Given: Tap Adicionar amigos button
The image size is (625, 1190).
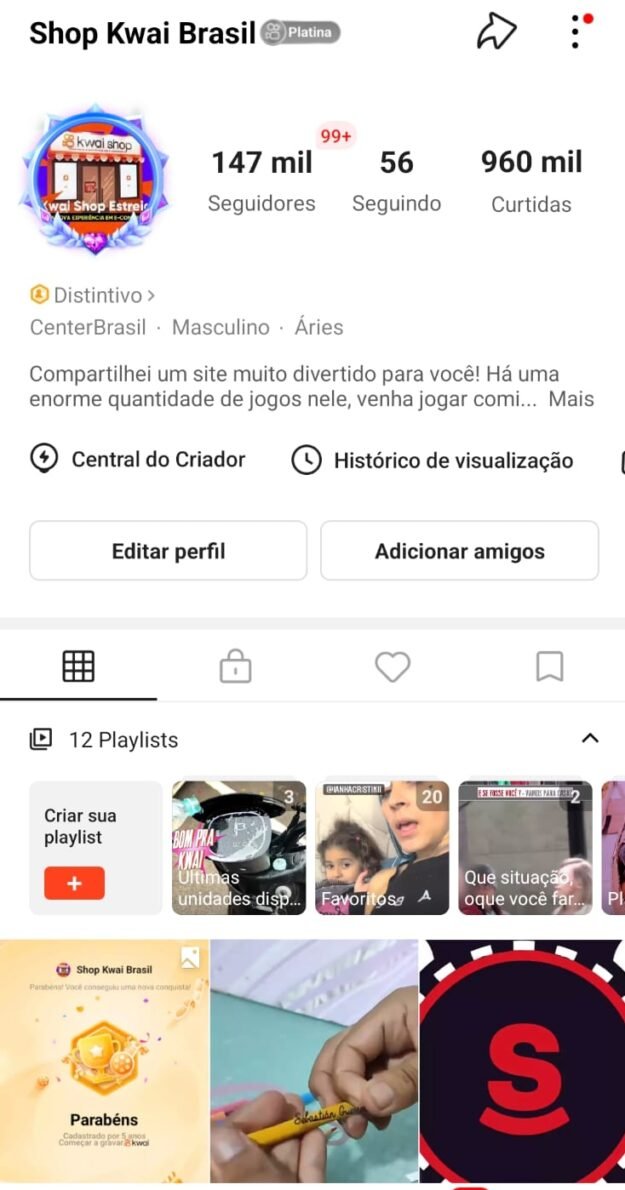Looking at the screenshot, I should (x=459, y=551).
